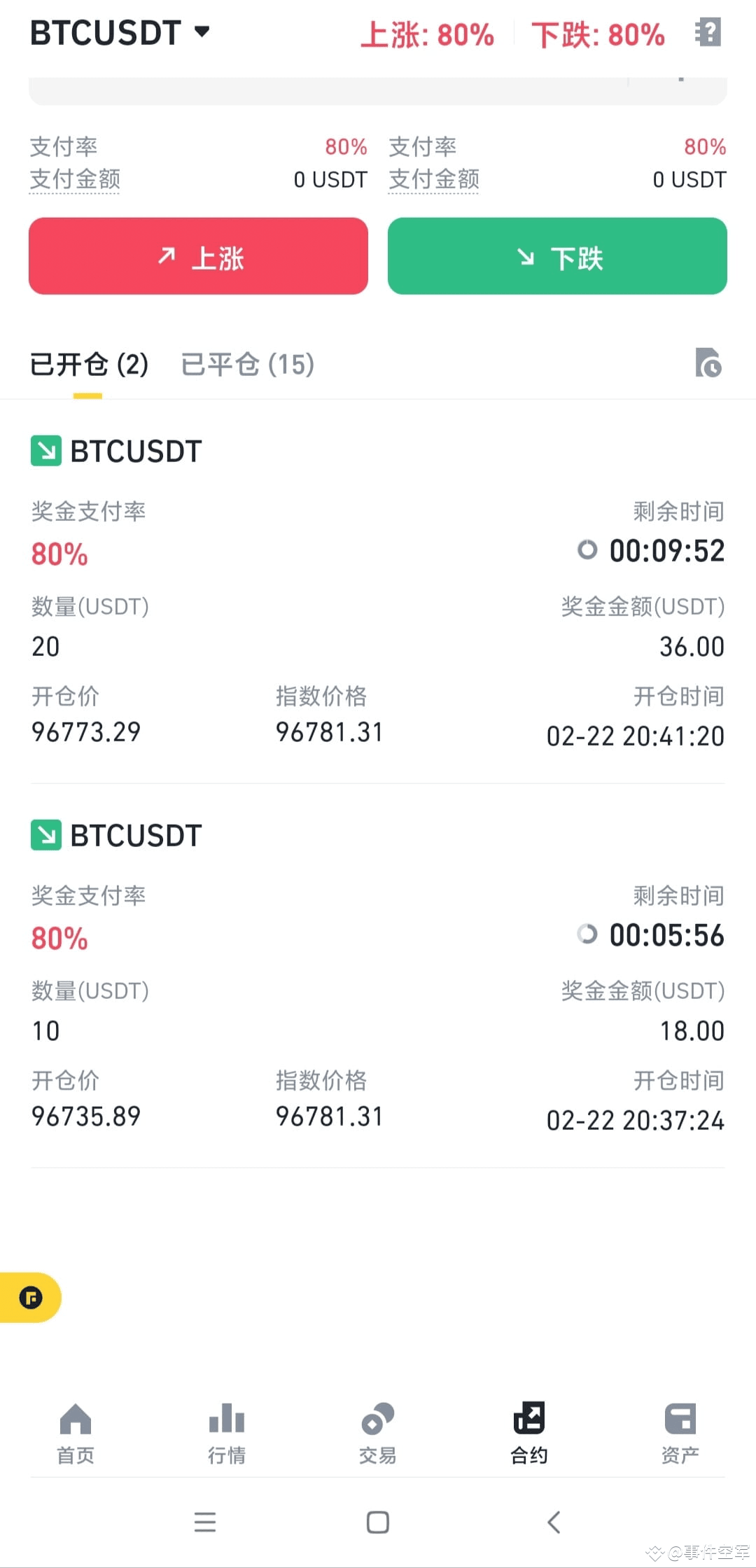Click the underlined 支付金额 label
Screen dimensions: 756x1568
click(x=75, y=180)
